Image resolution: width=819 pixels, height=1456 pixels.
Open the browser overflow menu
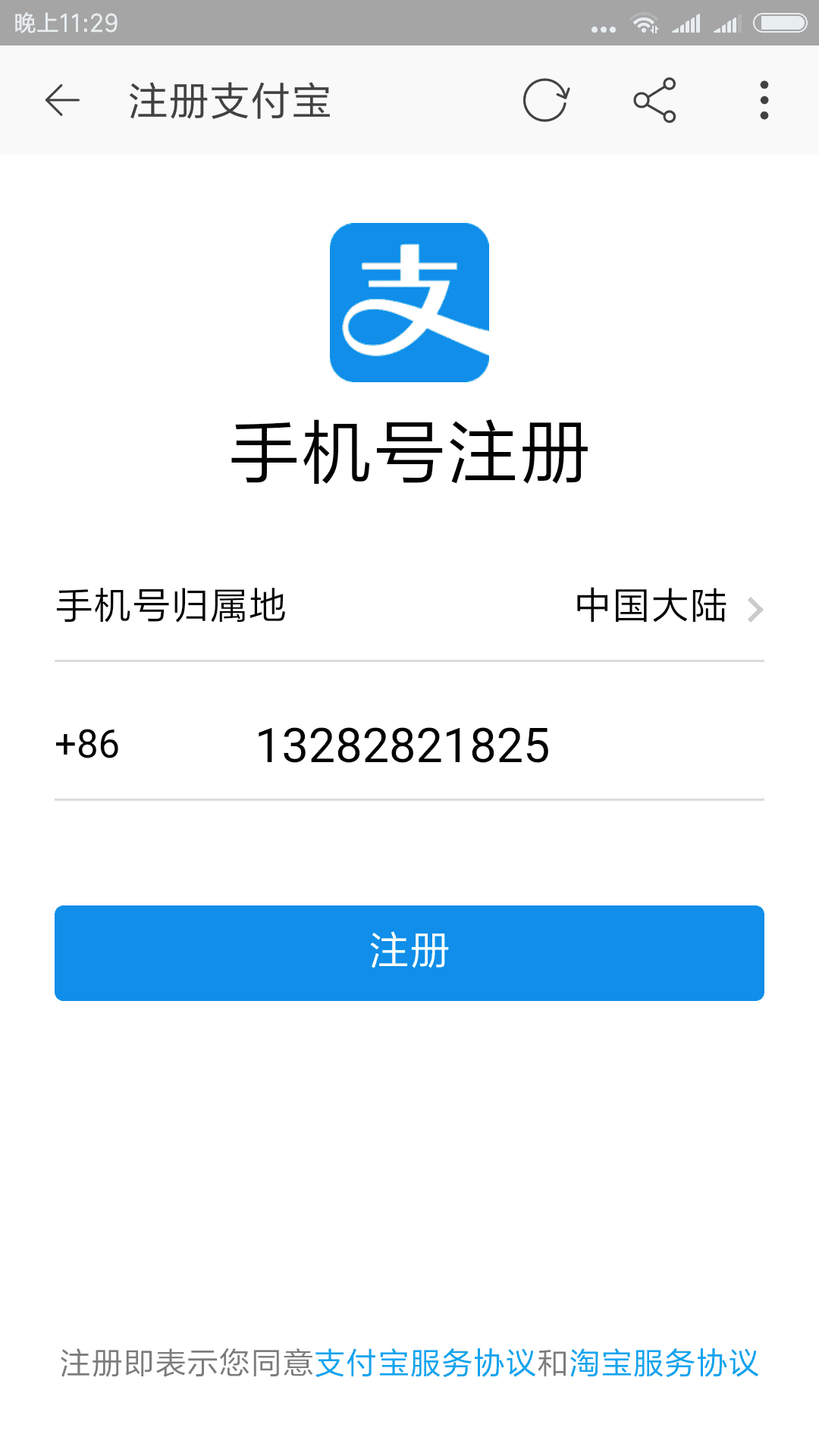[764, 99]
